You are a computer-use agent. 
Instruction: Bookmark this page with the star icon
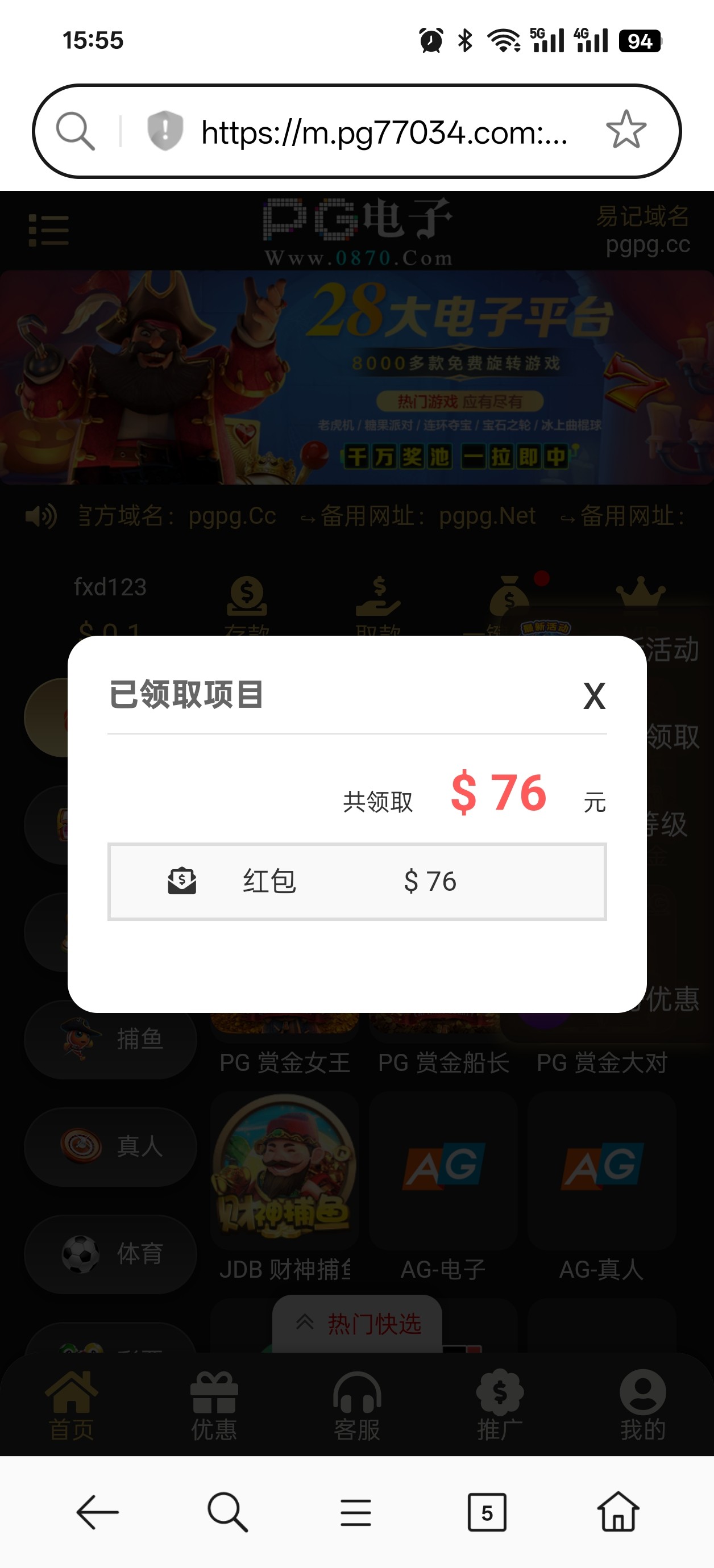pyautogui.click(x=626, y=130)
